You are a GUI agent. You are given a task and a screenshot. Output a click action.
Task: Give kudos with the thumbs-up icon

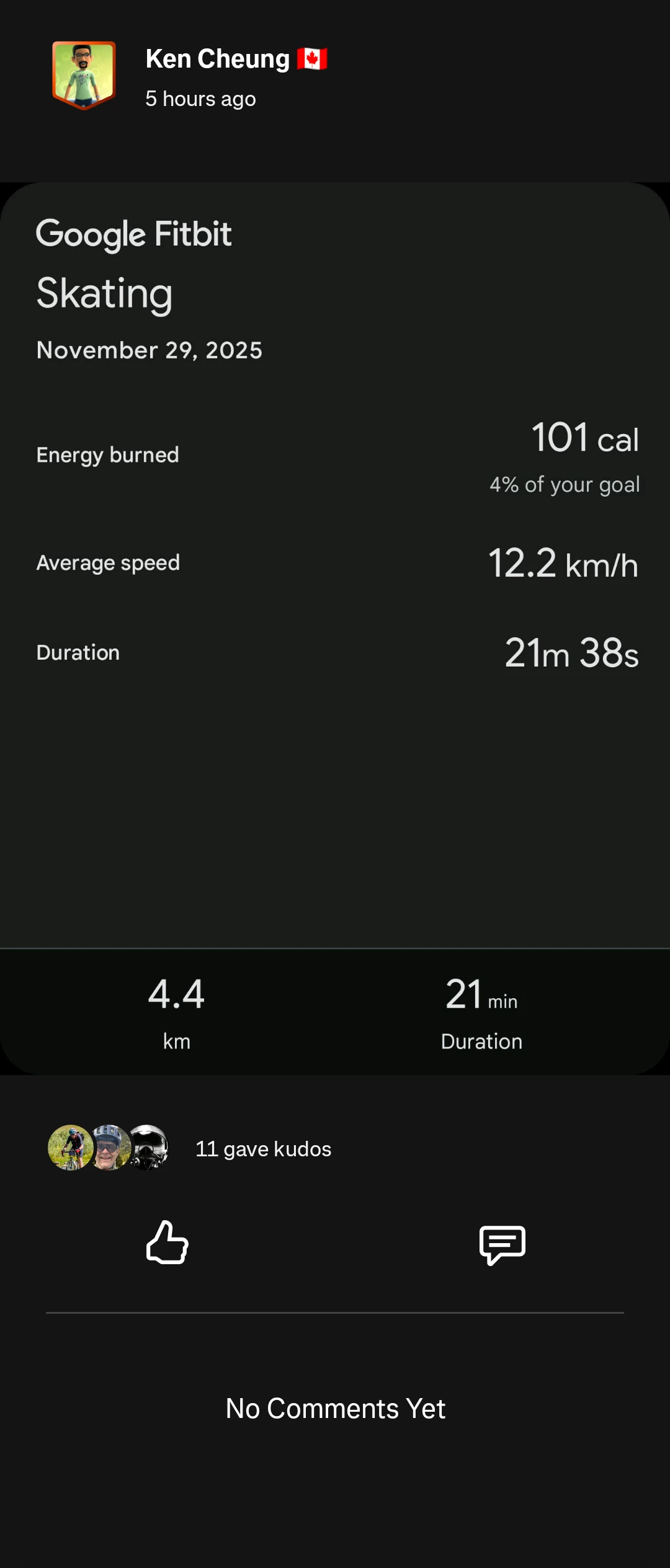pyautogui.click(x=167, y=1242)
